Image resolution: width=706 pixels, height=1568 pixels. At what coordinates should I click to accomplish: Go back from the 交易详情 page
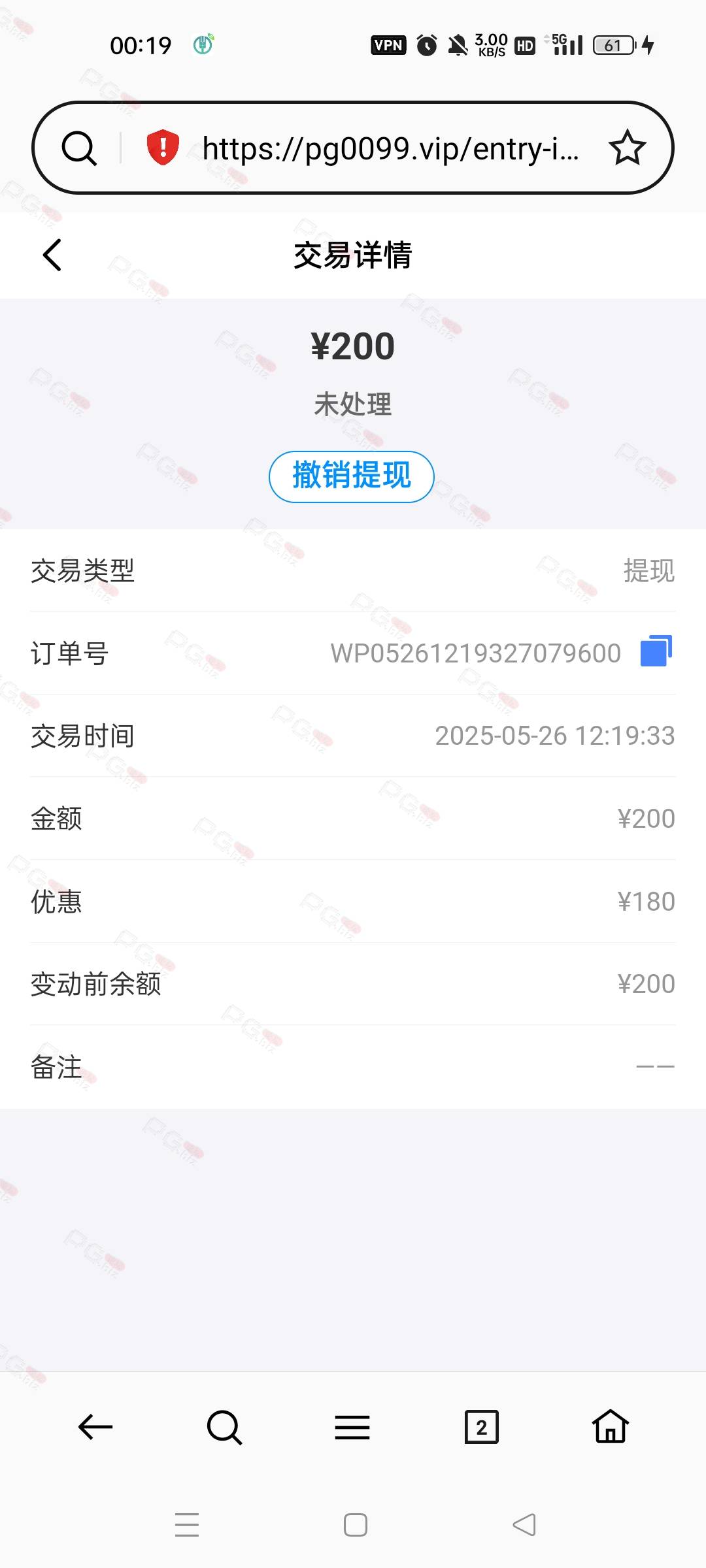52,255
